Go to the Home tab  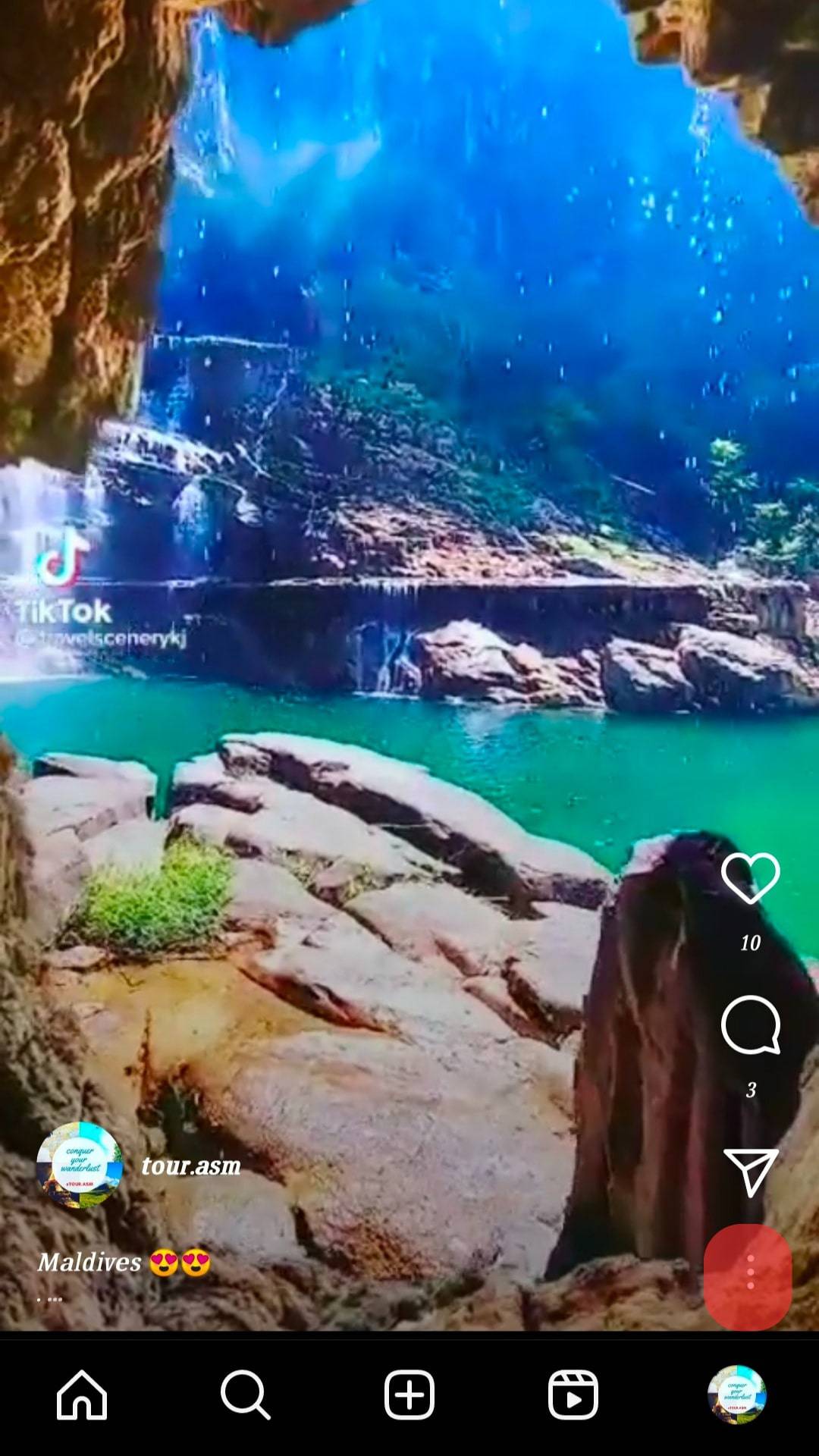point(82,1395)
